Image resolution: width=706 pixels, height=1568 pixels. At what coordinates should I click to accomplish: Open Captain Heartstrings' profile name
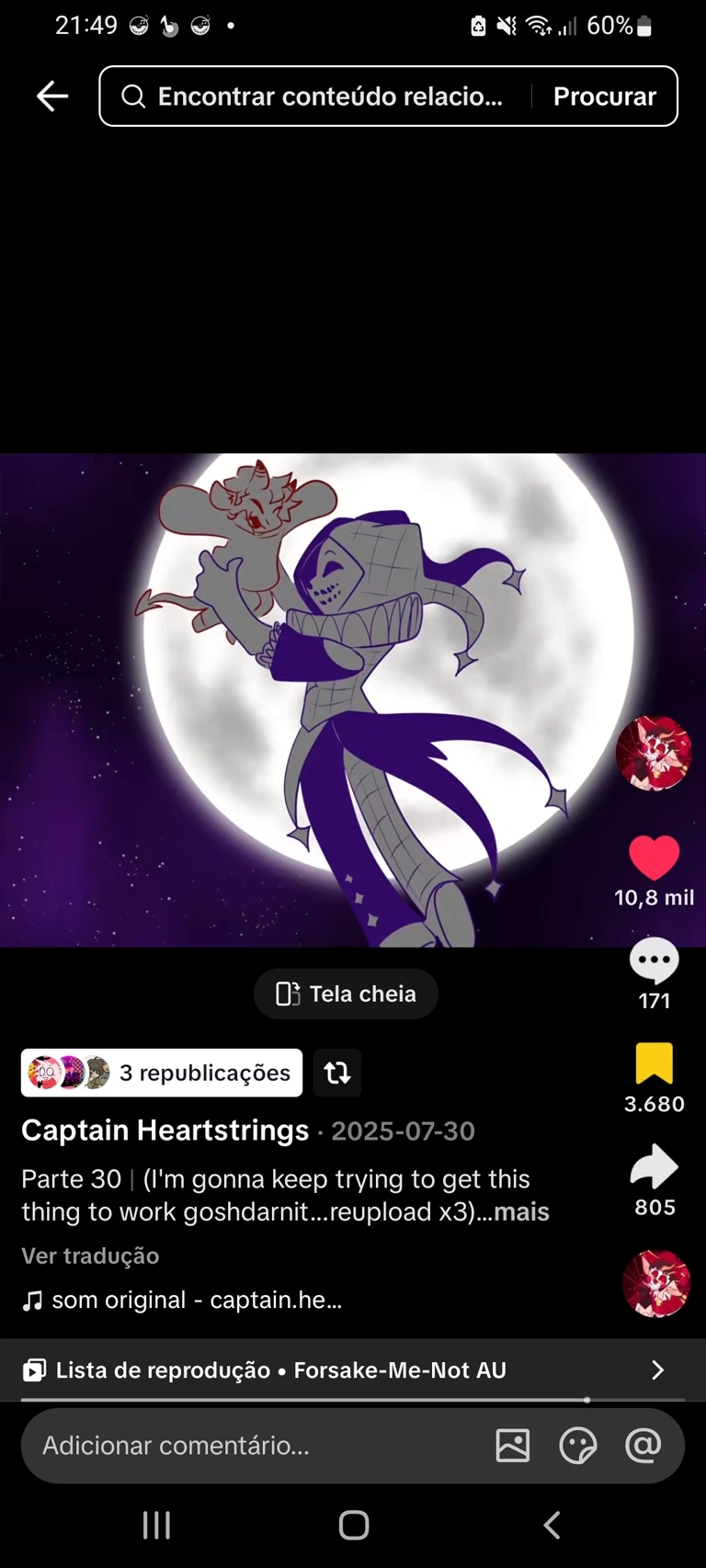[x=165, y=1131]
